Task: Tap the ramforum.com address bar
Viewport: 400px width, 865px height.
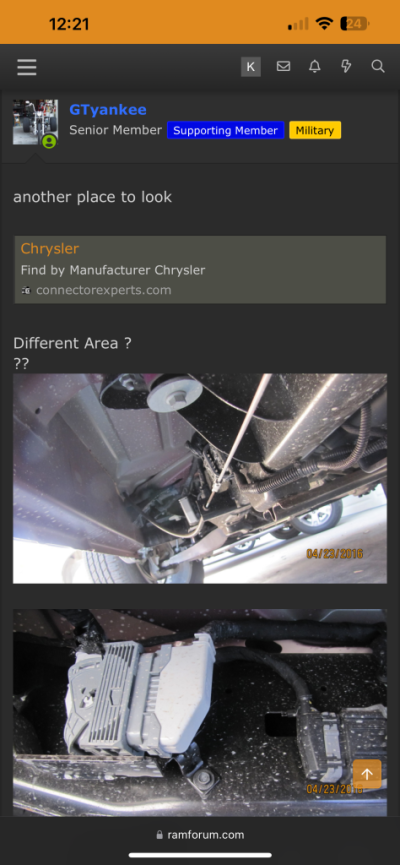Action: (200, 835)
